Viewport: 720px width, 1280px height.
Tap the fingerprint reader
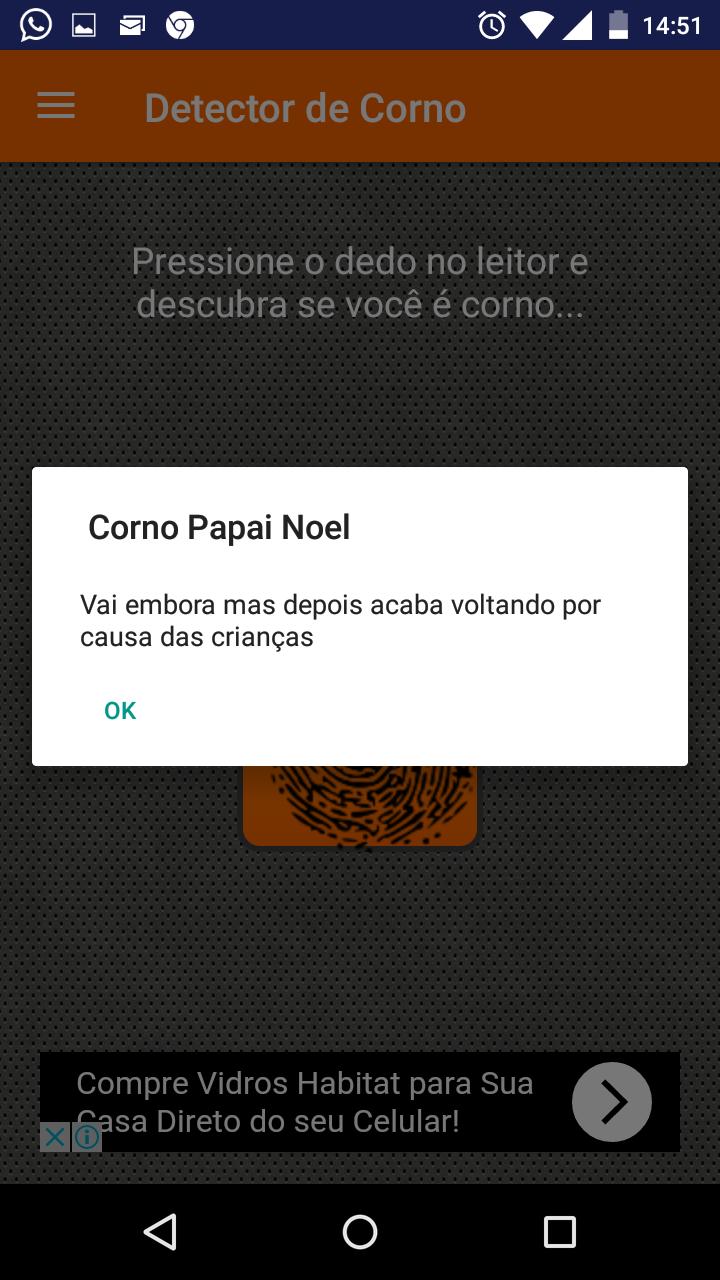360,805
